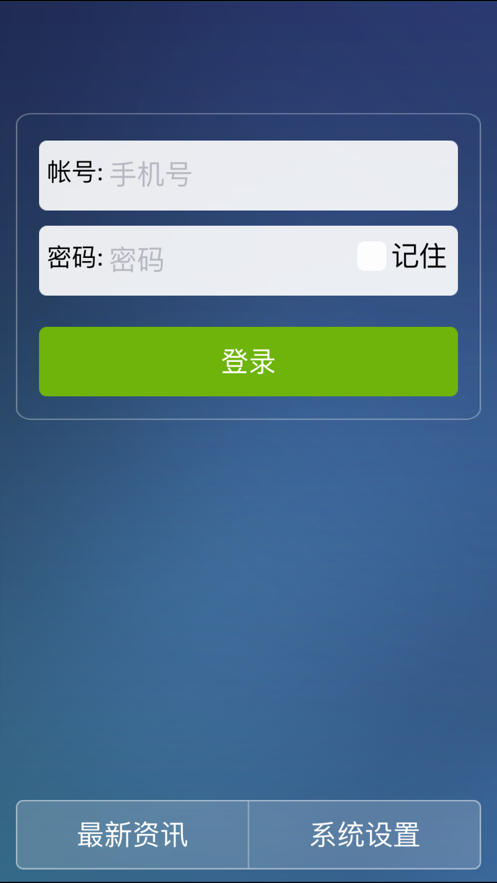Screen dimensions: 497x883
Task: Tap the green 登录 button
Action: [248, 362]
